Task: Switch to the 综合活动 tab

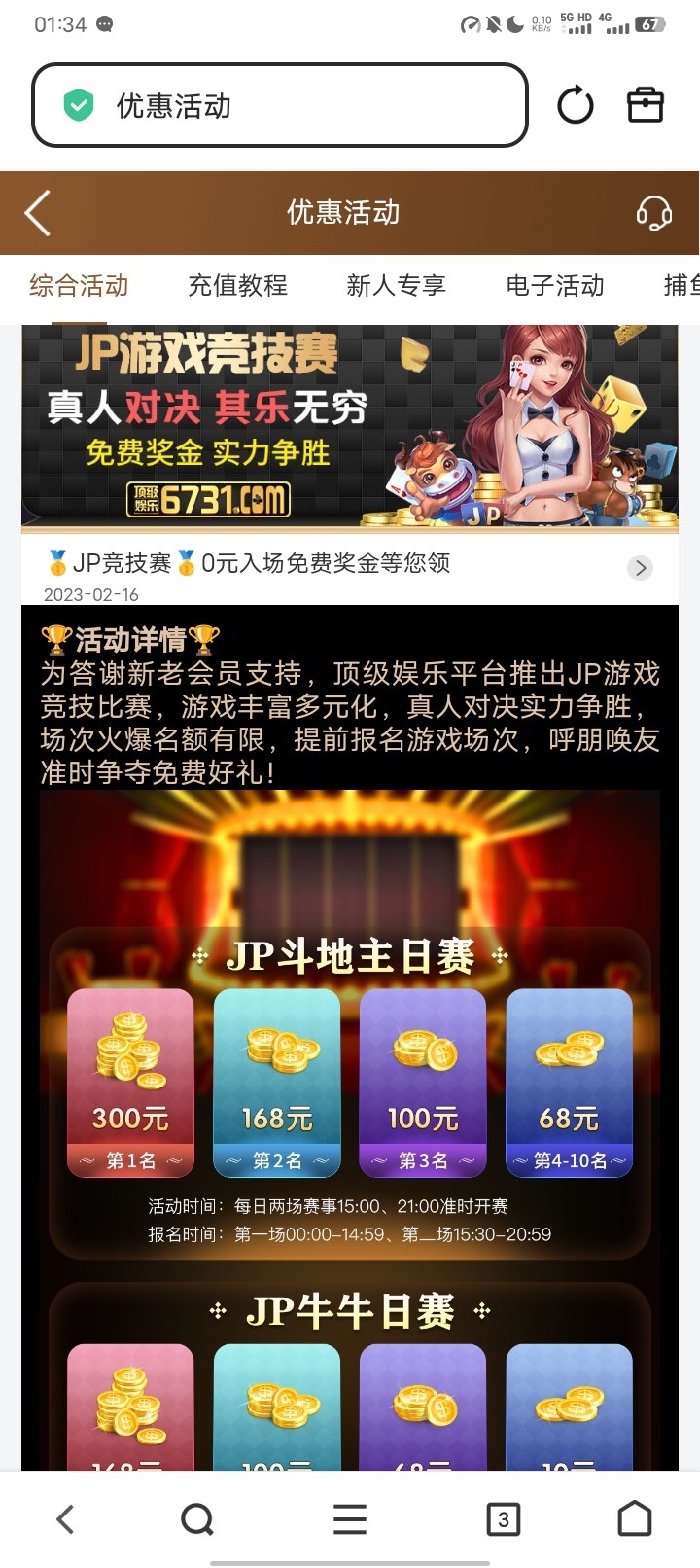Action: pyautogui.click(x=79, y=286)
